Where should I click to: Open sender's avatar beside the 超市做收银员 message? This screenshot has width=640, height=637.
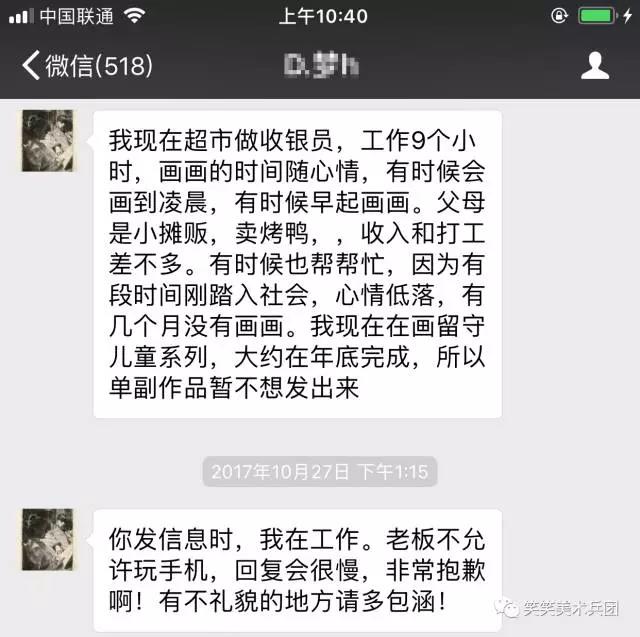48,141
